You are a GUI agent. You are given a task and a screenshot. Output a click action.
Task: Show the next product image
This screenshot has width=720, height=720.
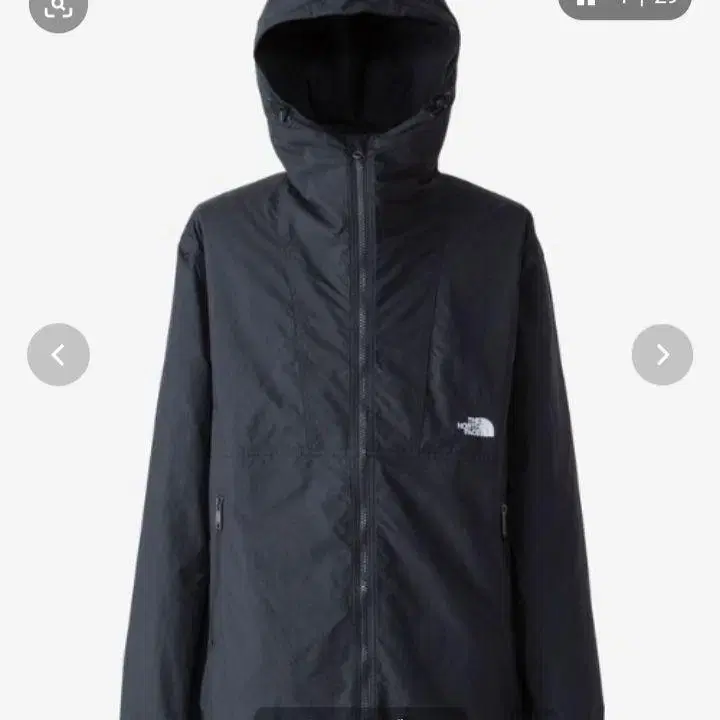(662, 354)
